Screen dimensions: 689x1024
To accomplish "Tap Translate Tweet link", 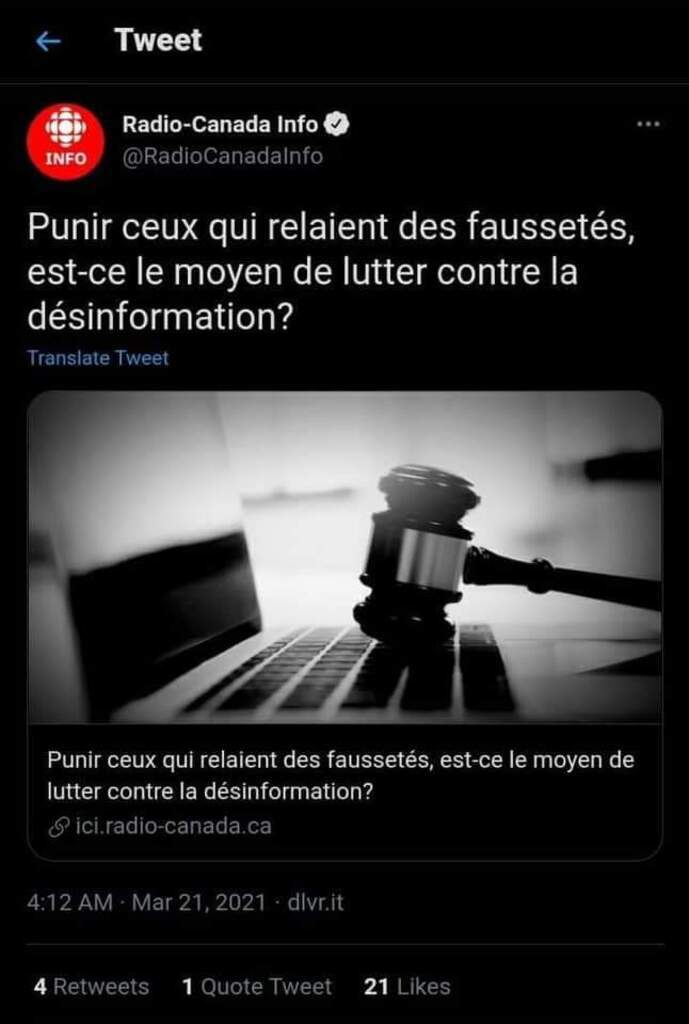I will [98, 358].
